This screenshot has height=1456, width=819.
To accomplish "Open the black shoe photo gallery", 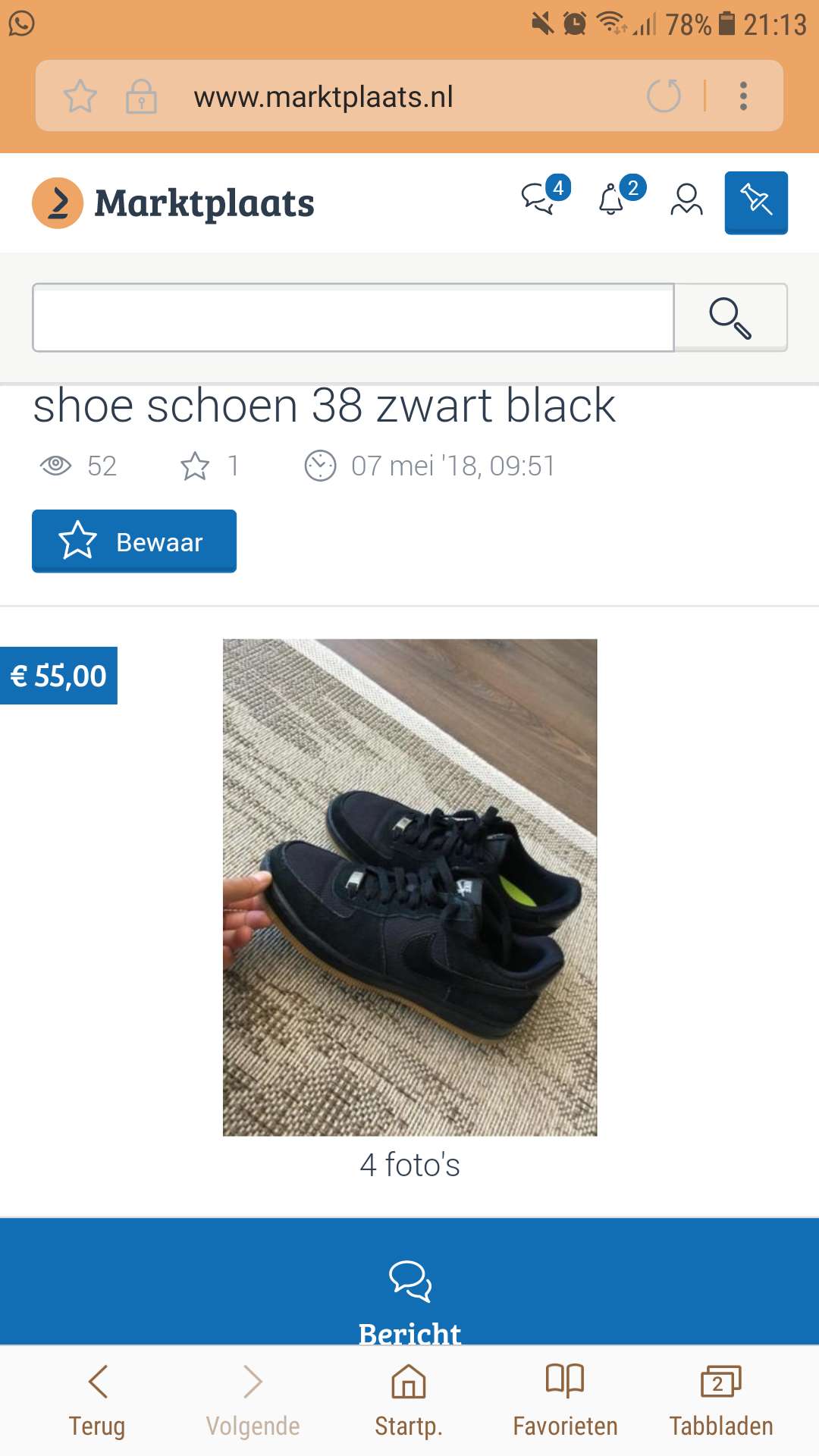I will click(x=409, y=887).
